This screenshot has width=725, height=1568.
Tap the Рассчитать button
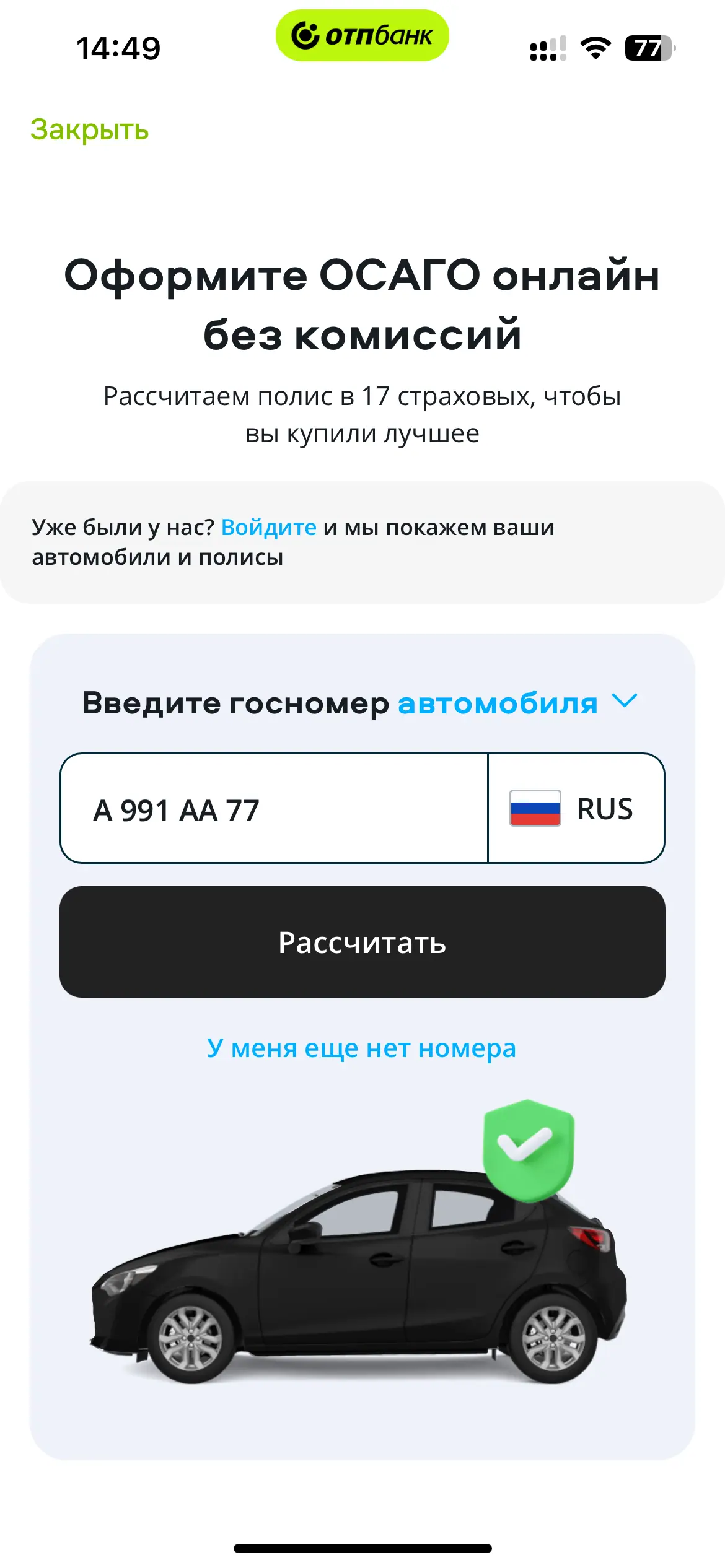coord(362,942)
